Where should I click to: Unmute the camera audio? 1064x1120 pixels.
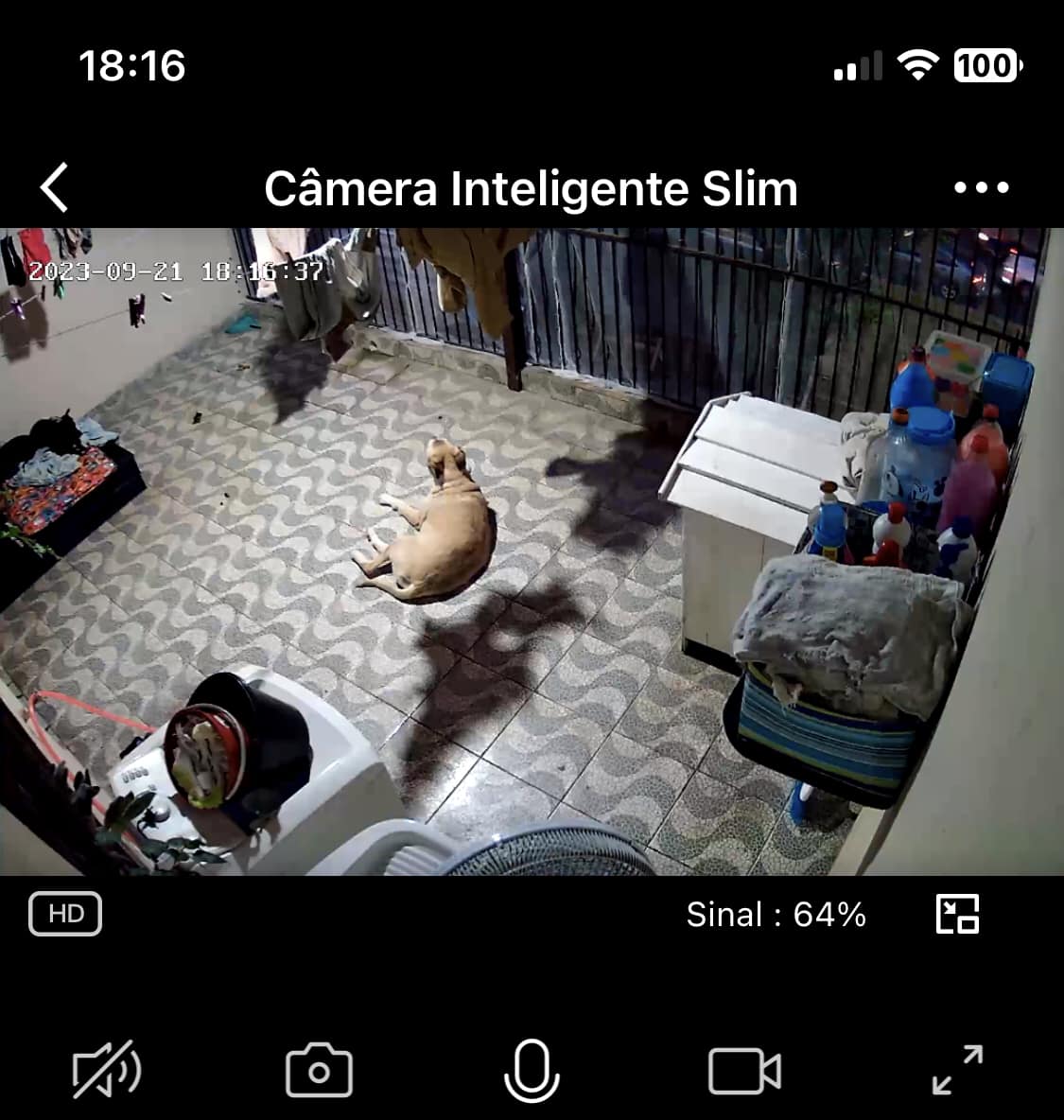pos(107,1071)
